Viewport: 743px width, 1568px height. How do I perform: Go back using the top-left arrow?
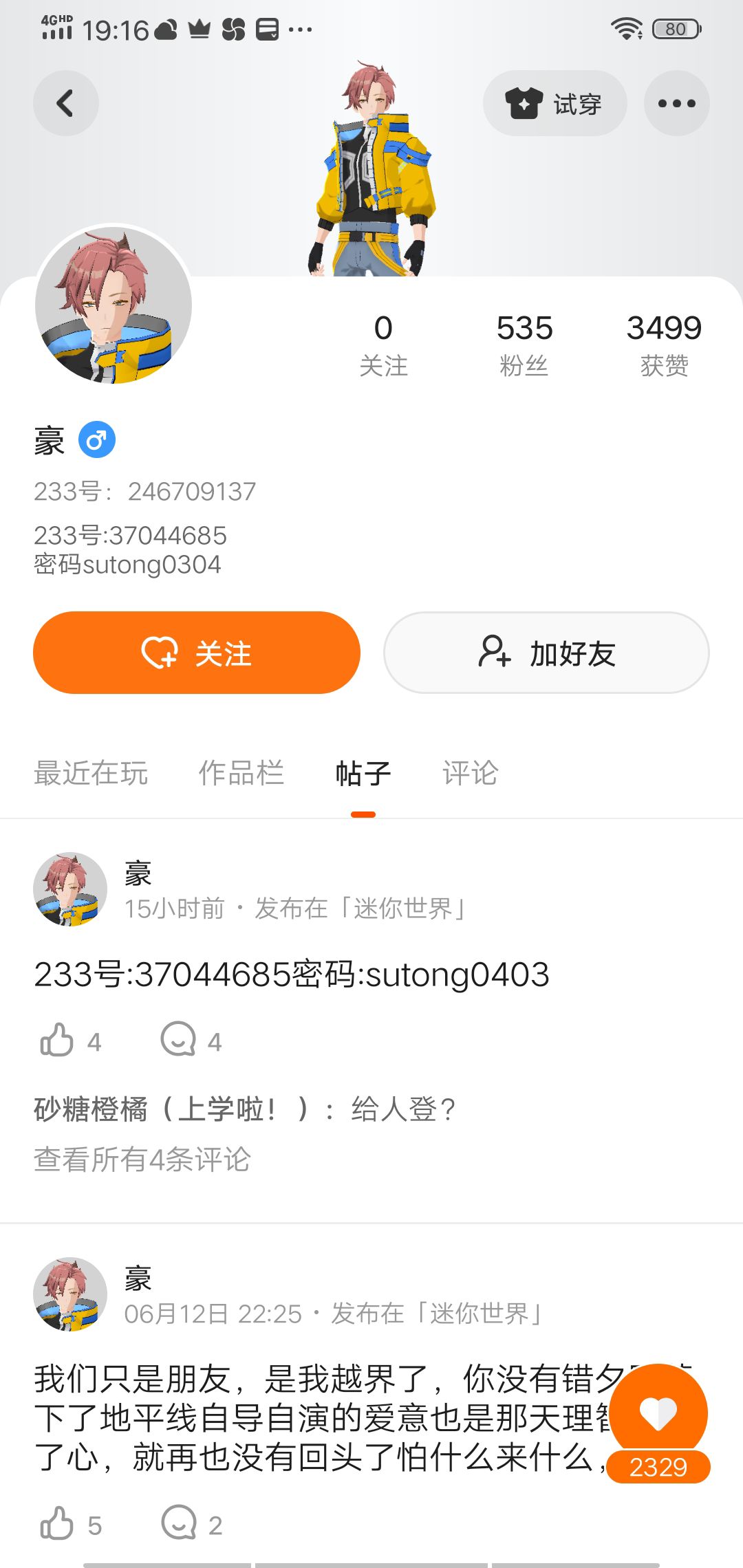coord(65,103)
